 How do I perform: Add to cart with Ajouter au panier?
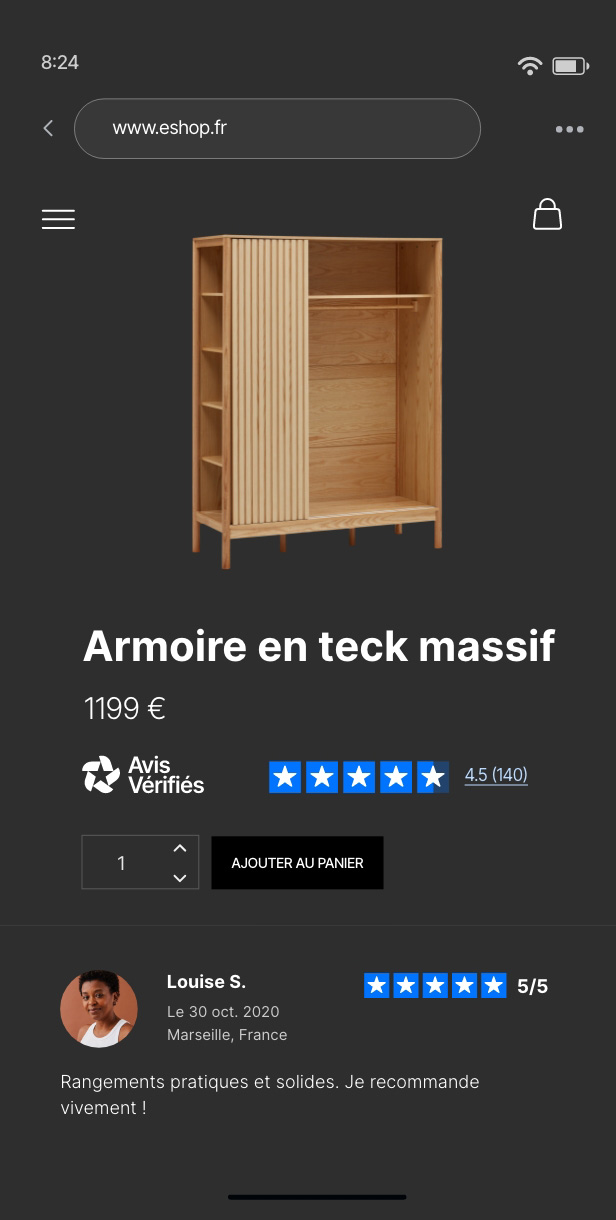[x=297, y=862]
